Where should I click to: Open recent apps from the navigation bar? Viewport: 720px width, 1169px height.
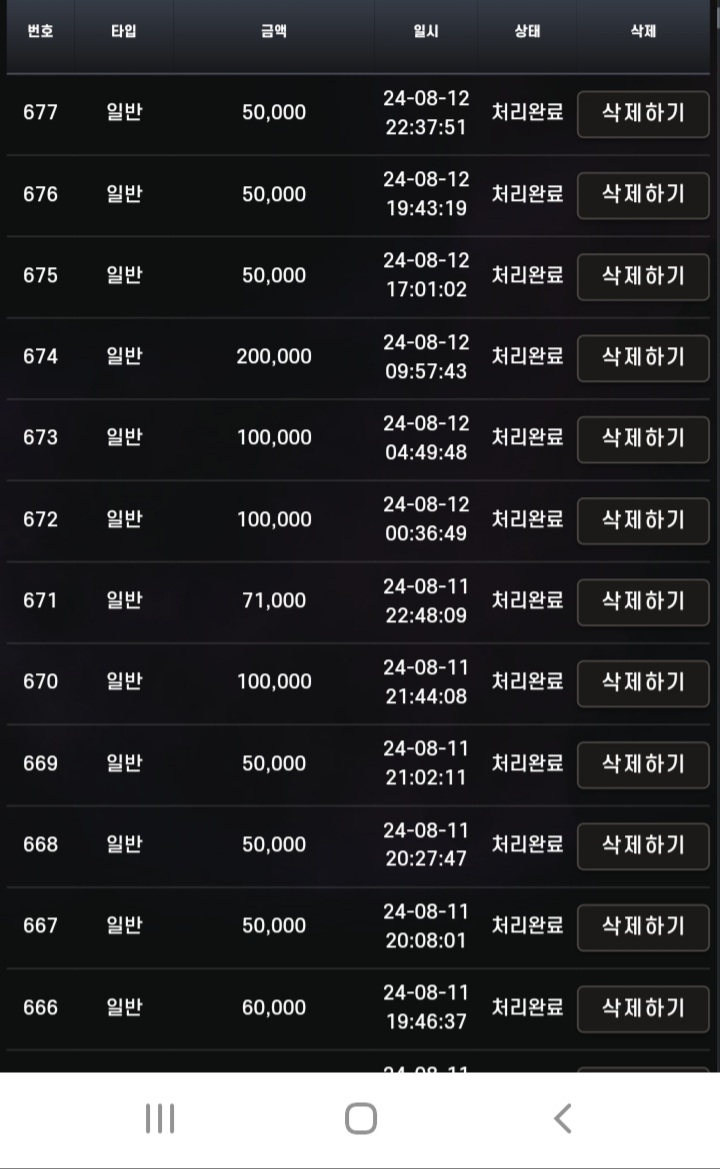coord(160,1118)
